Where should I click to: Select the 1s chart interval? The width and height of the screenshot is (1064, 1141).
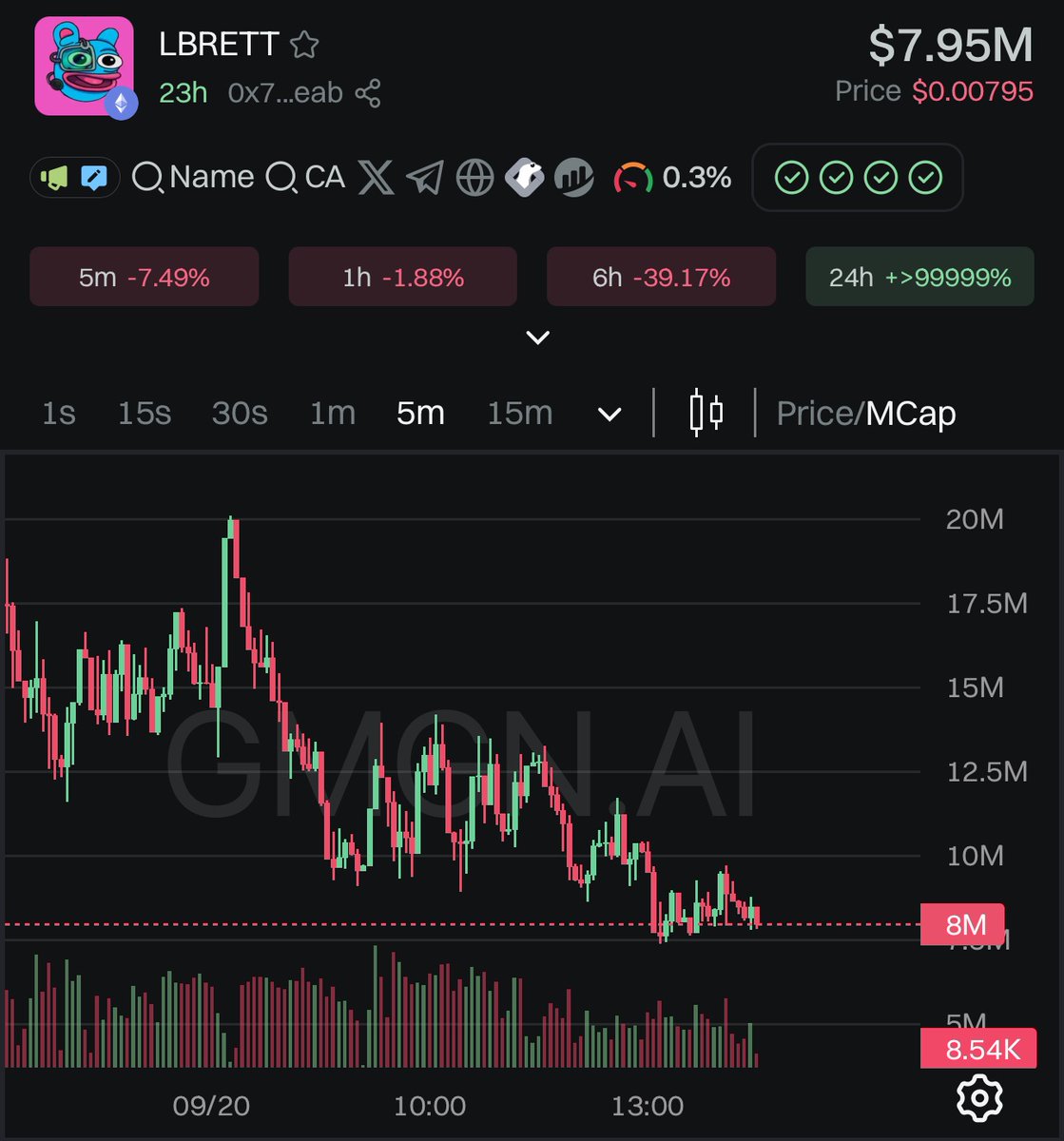(59, 414)
